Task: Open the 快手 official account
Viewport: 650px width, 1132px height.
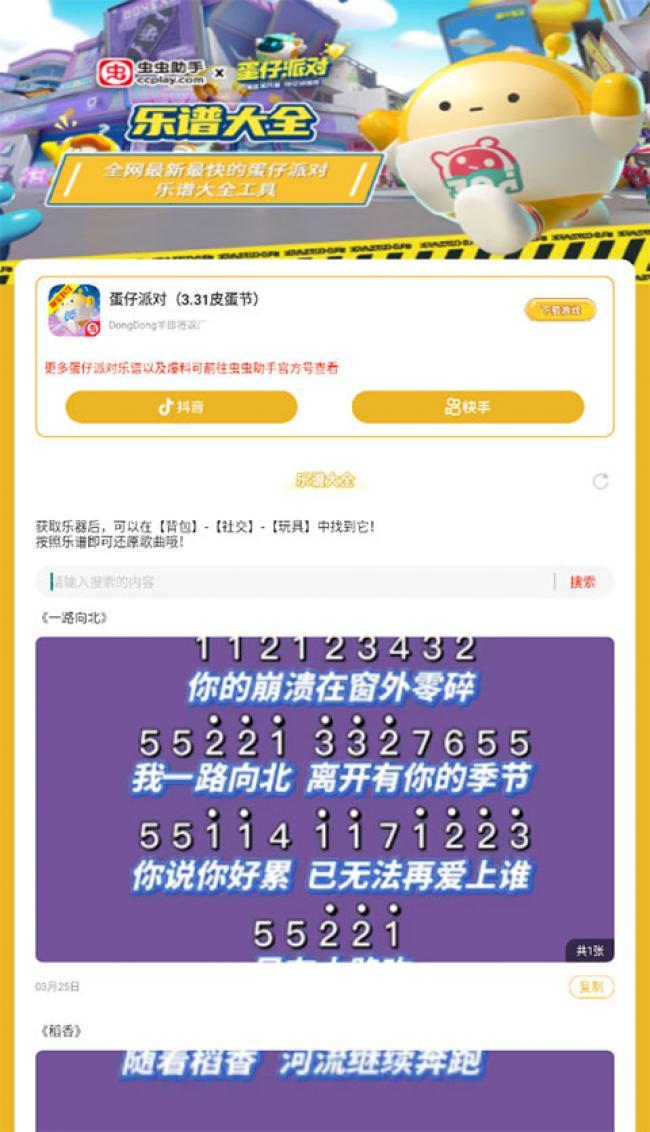Action: pyautogui.click(x=467, y=407)
